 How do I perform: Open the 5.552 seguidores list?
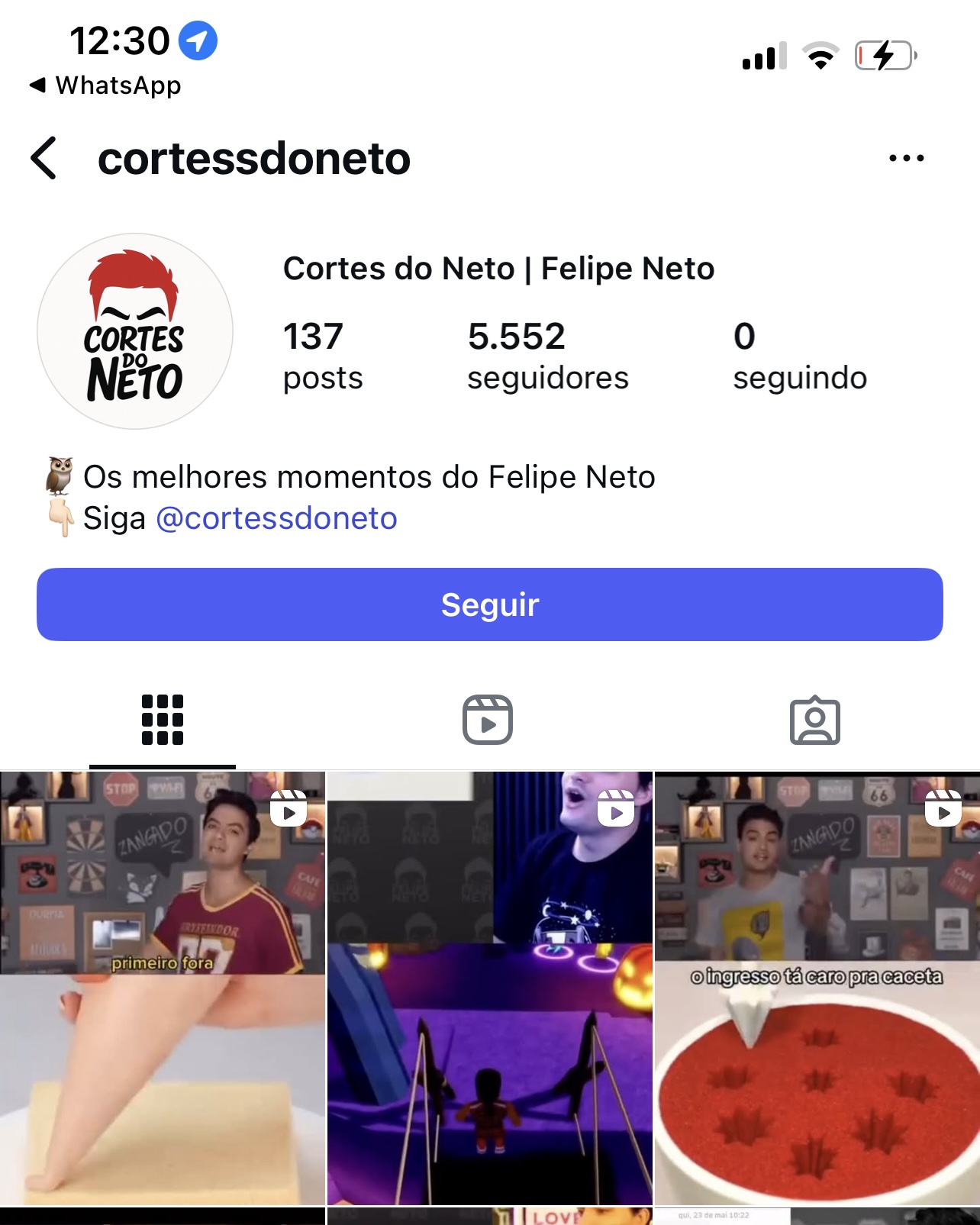[x=547, y=356]
